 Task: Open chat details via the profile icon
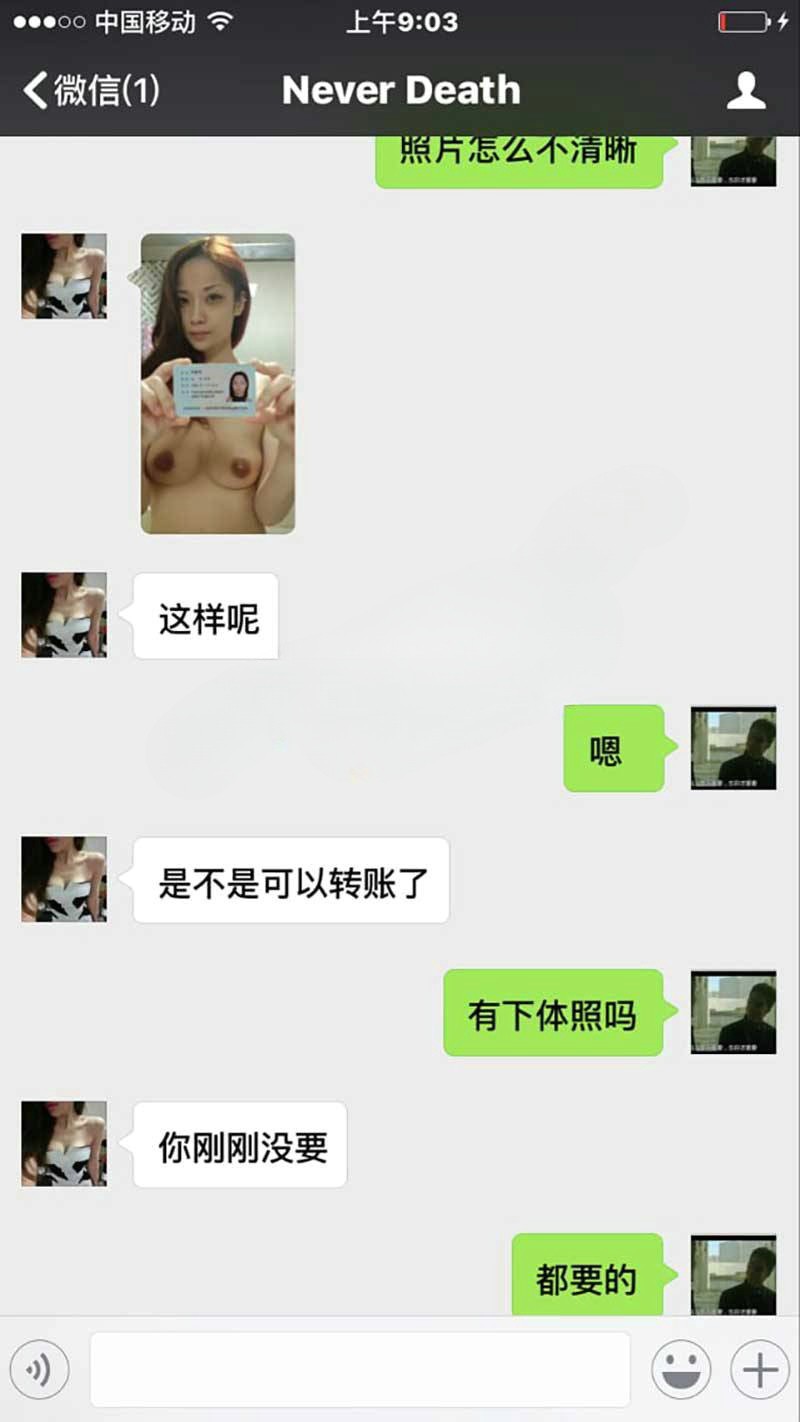click(745, 91)
